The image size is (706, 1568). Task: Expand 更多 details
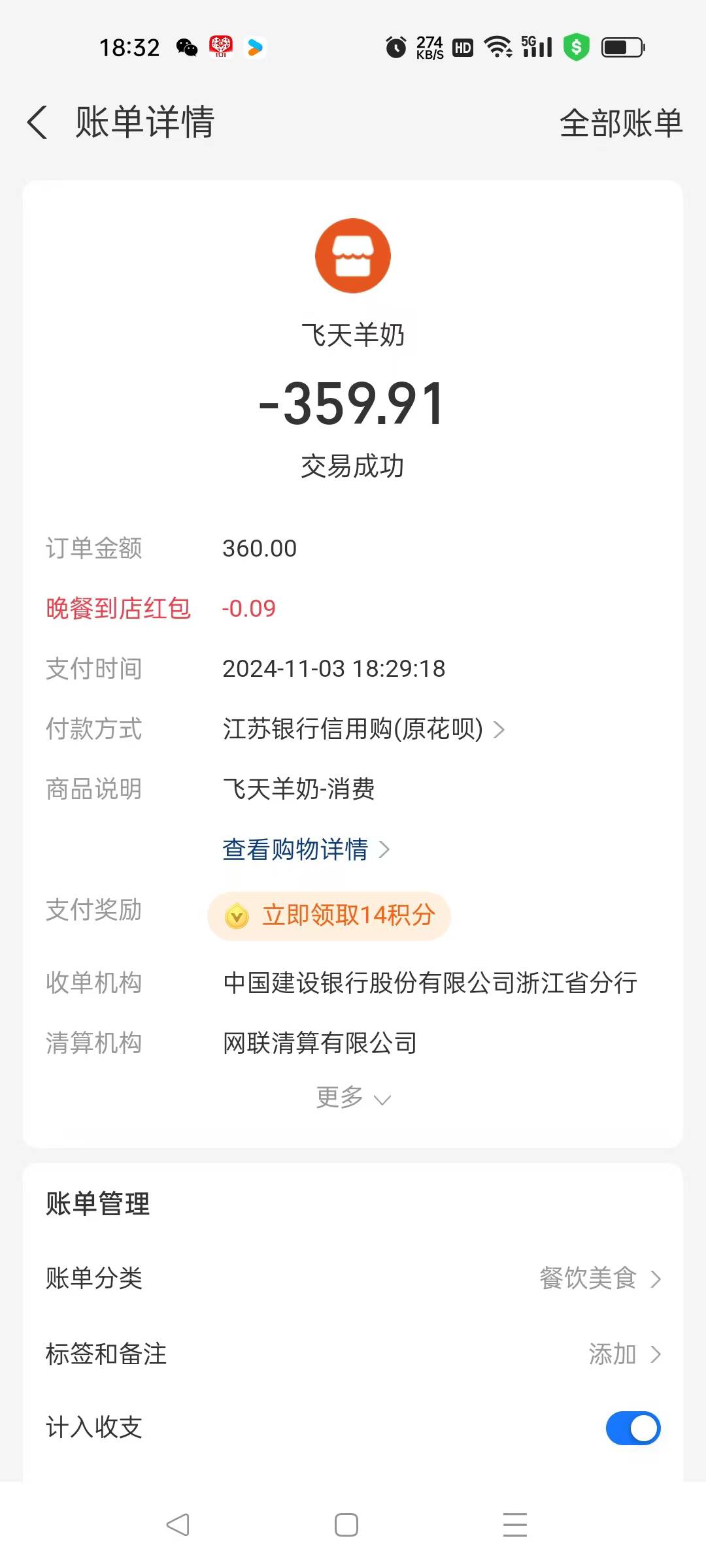coord(353,1098)
